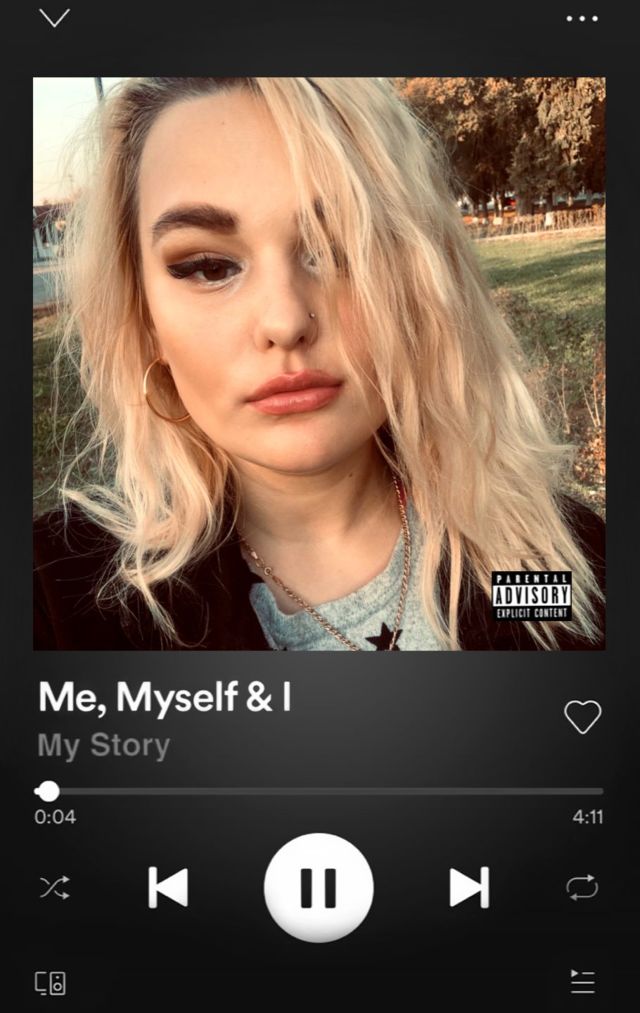Like the song Me, Myself & I
The image size is (640, 1013).
(x=582, y=716)
